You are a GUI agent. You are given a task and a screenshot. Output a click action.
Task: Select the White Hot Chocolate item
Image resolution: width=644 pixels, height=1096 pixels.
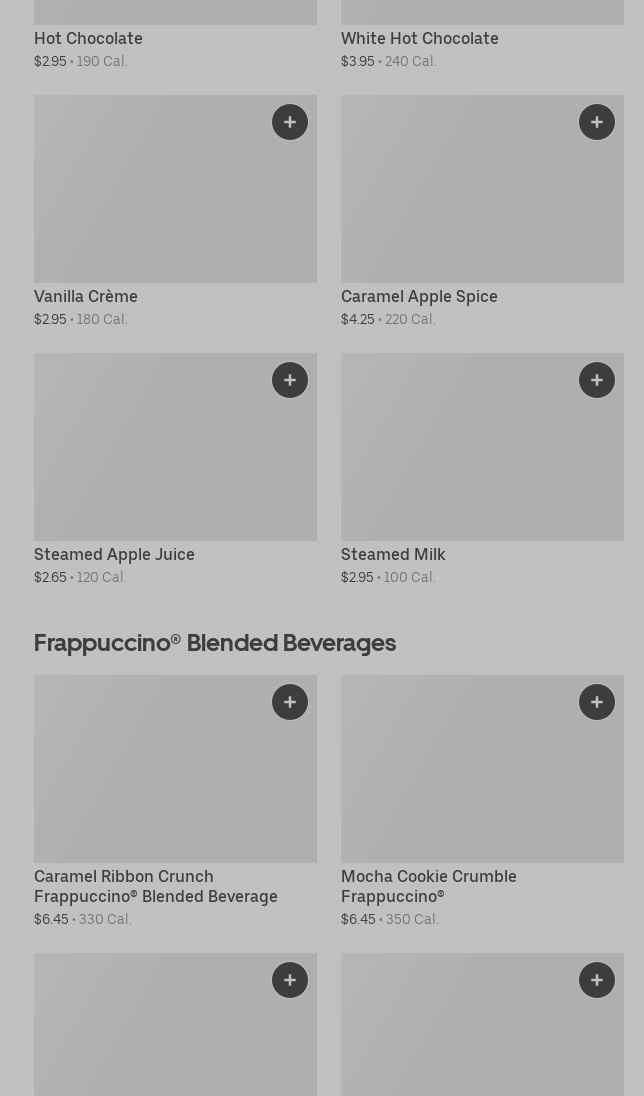[x=420, y=38]
